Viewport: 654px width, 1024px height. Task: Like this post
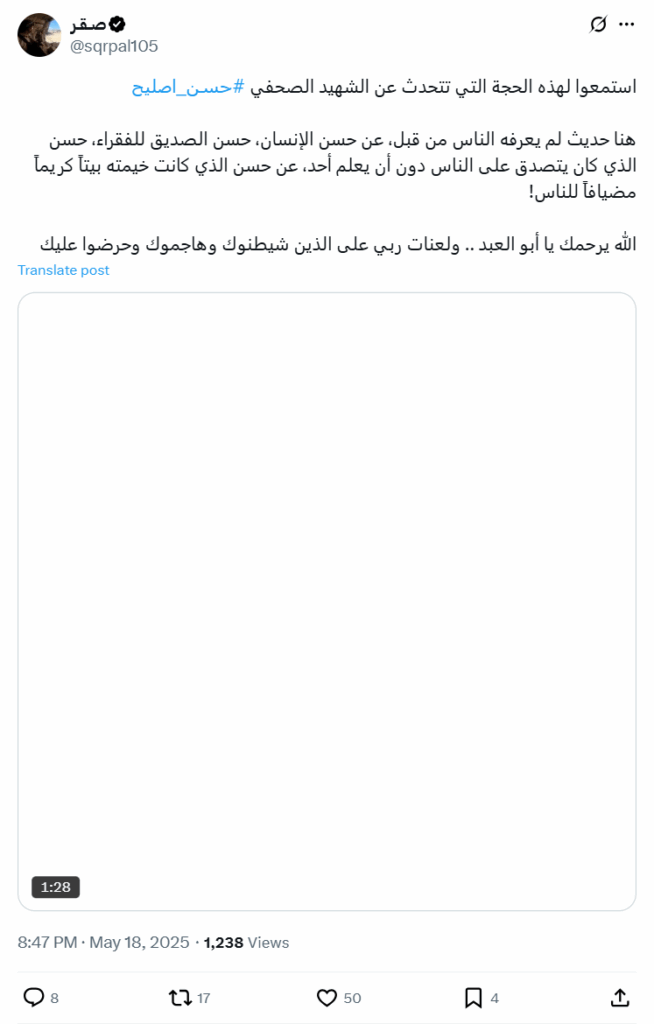pyautogui.click(x=327, y=997)
